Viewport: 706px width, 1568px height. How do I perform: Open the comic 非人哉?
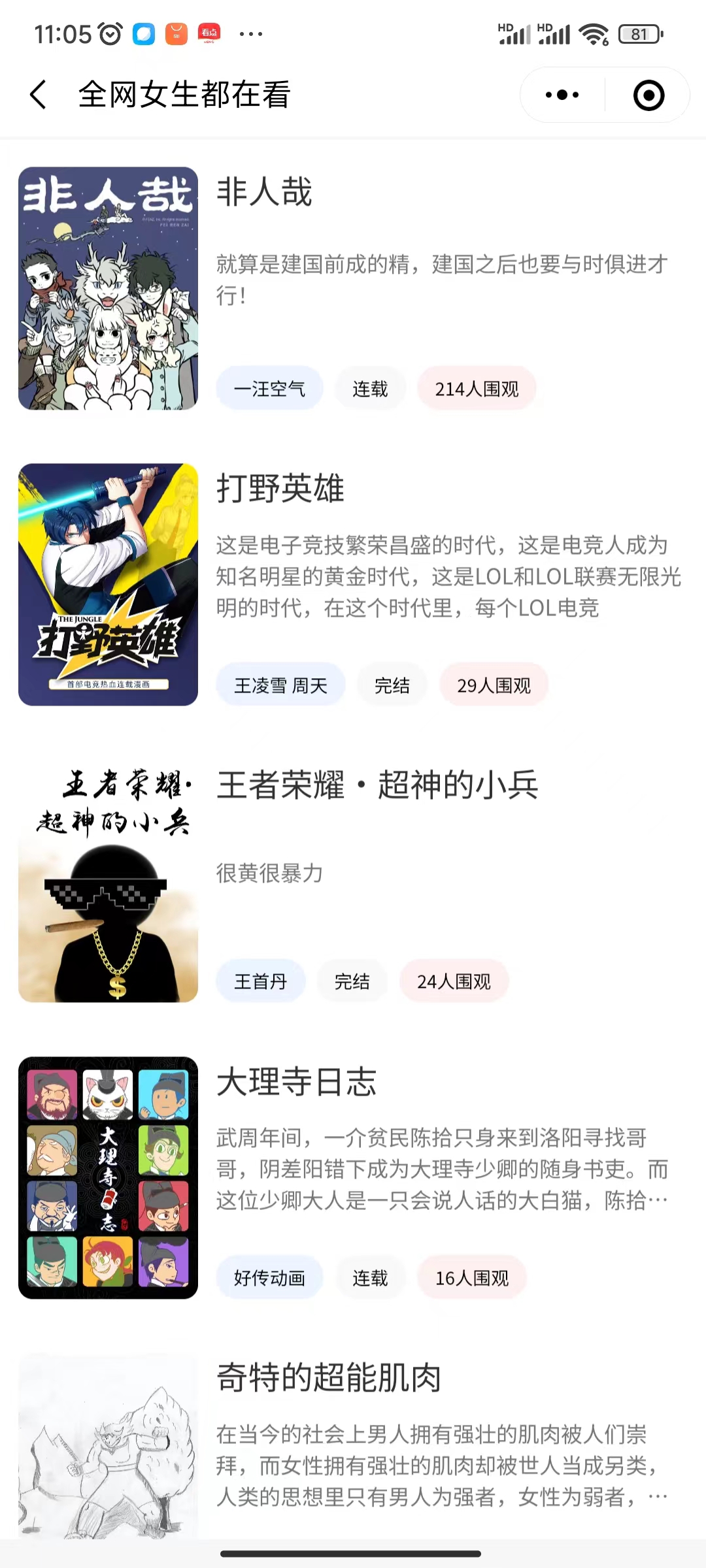click(265, 192)
